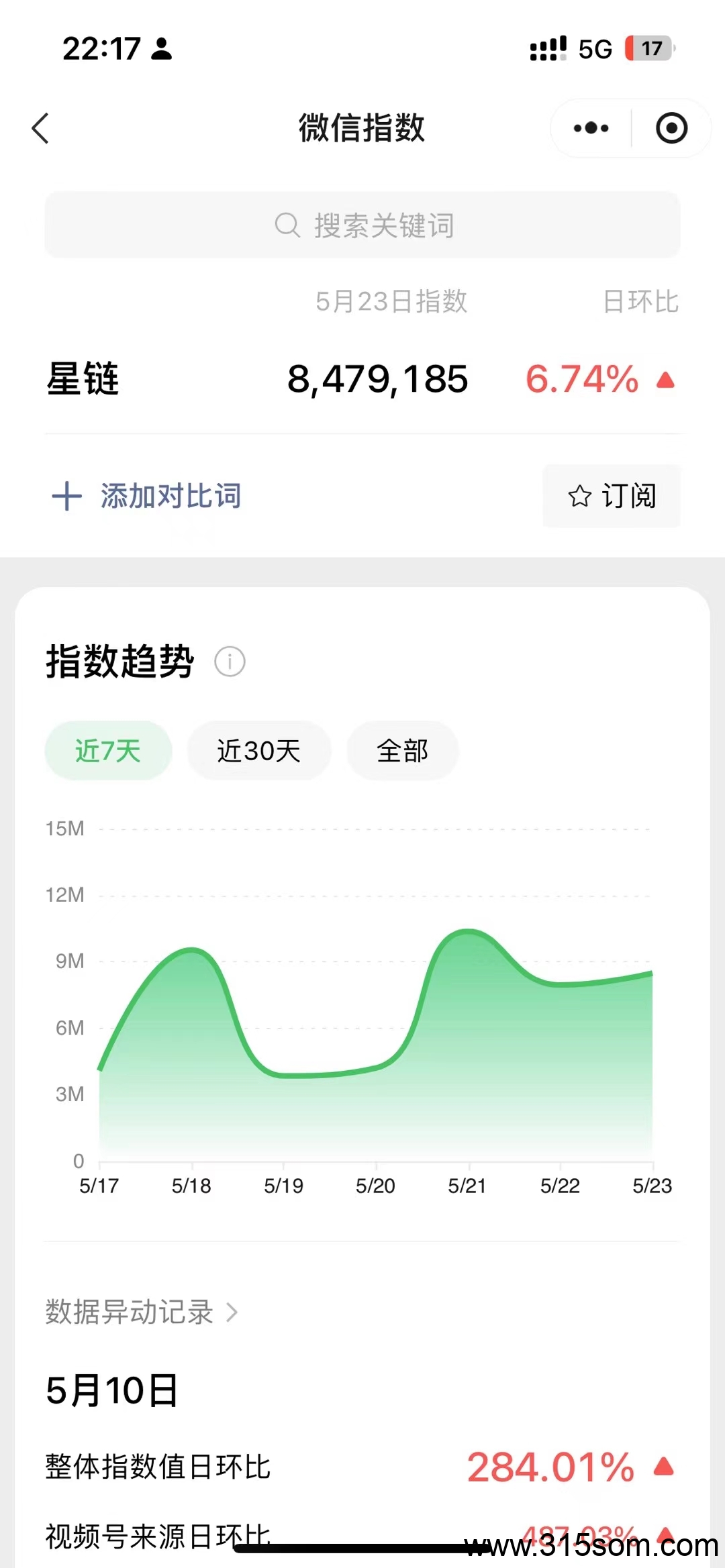The width and height of the screenshot is (725, 1568).
Task: Open the info icon next to 指数趋势
Action: tap(230, 662)
